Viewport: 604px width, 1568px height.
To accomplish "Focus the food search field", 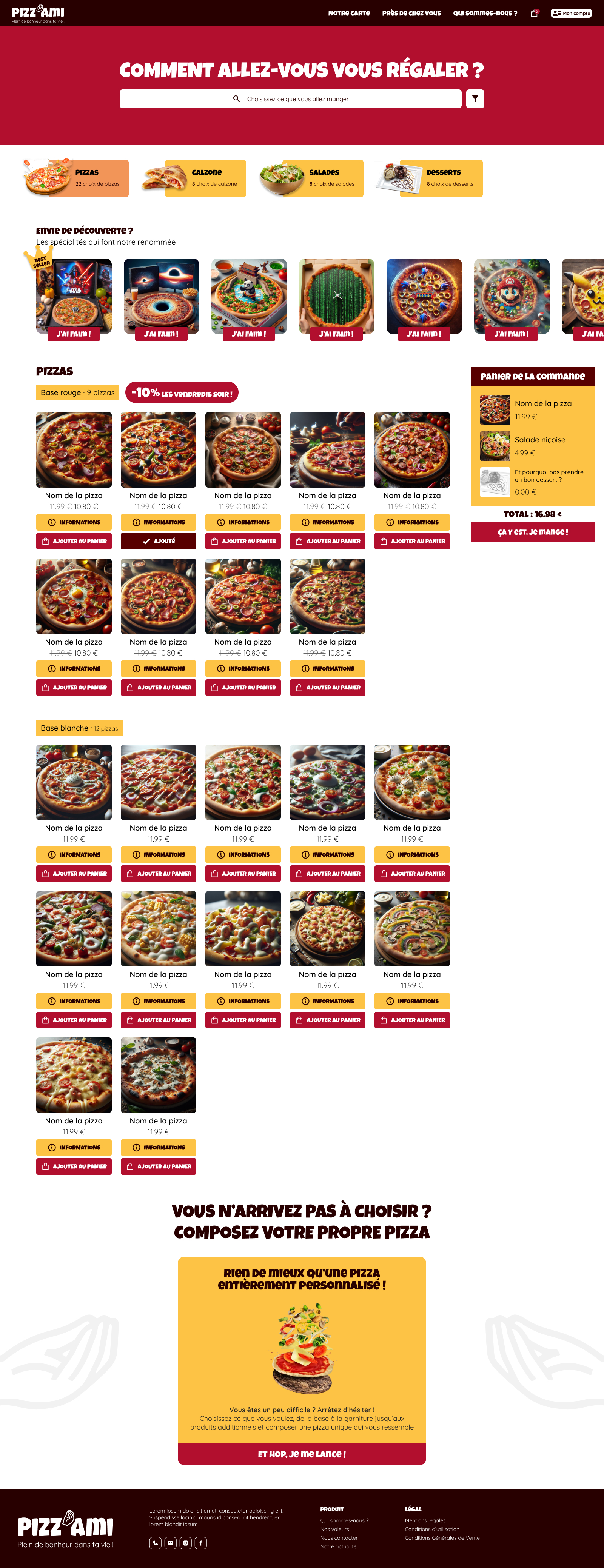I will (290, 98).
